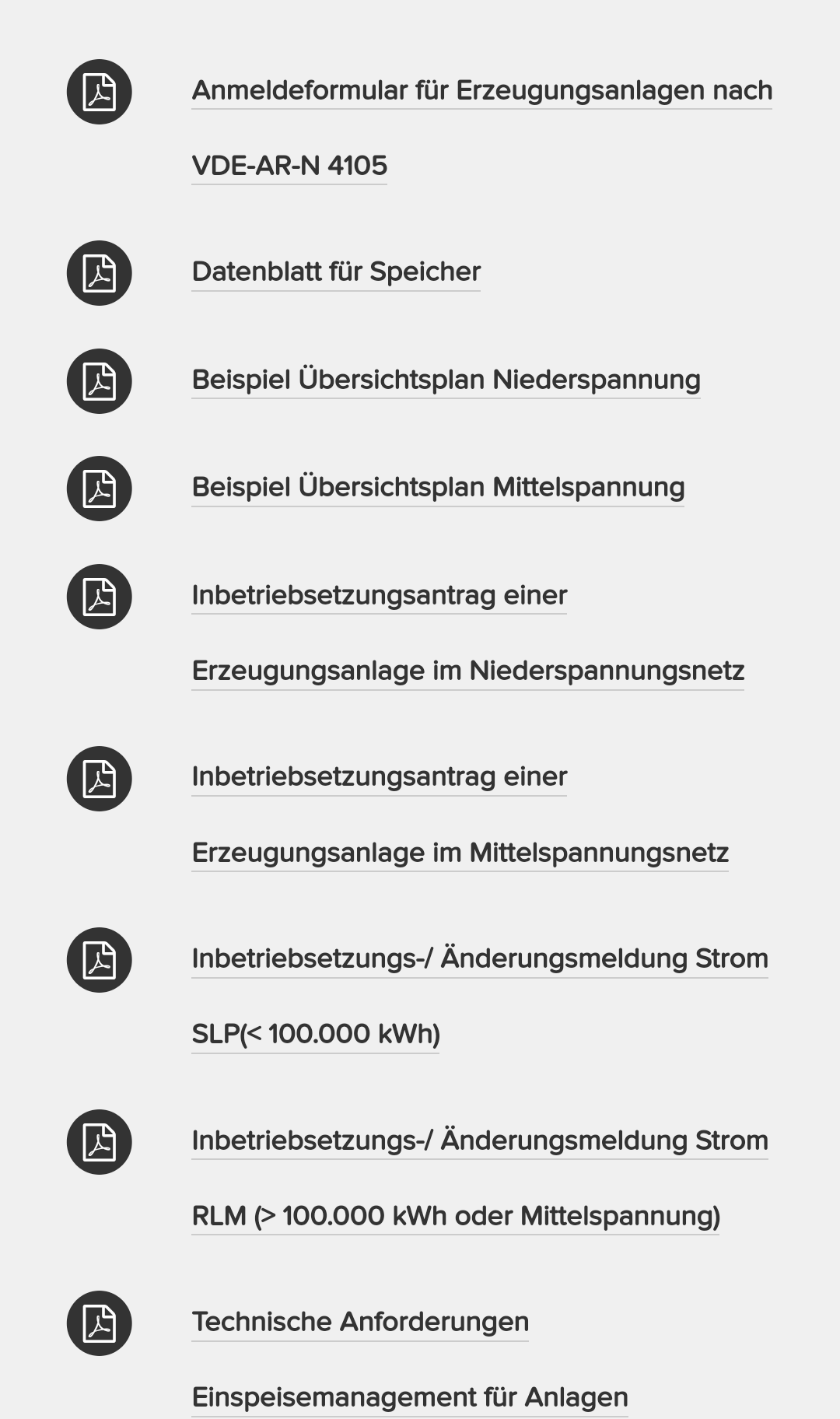This screenshot has height=1419, width=840.
Task: Open Inbetriebsetzungsantrag for Mittelspannungsnetz
Action: tap(460, 815)
